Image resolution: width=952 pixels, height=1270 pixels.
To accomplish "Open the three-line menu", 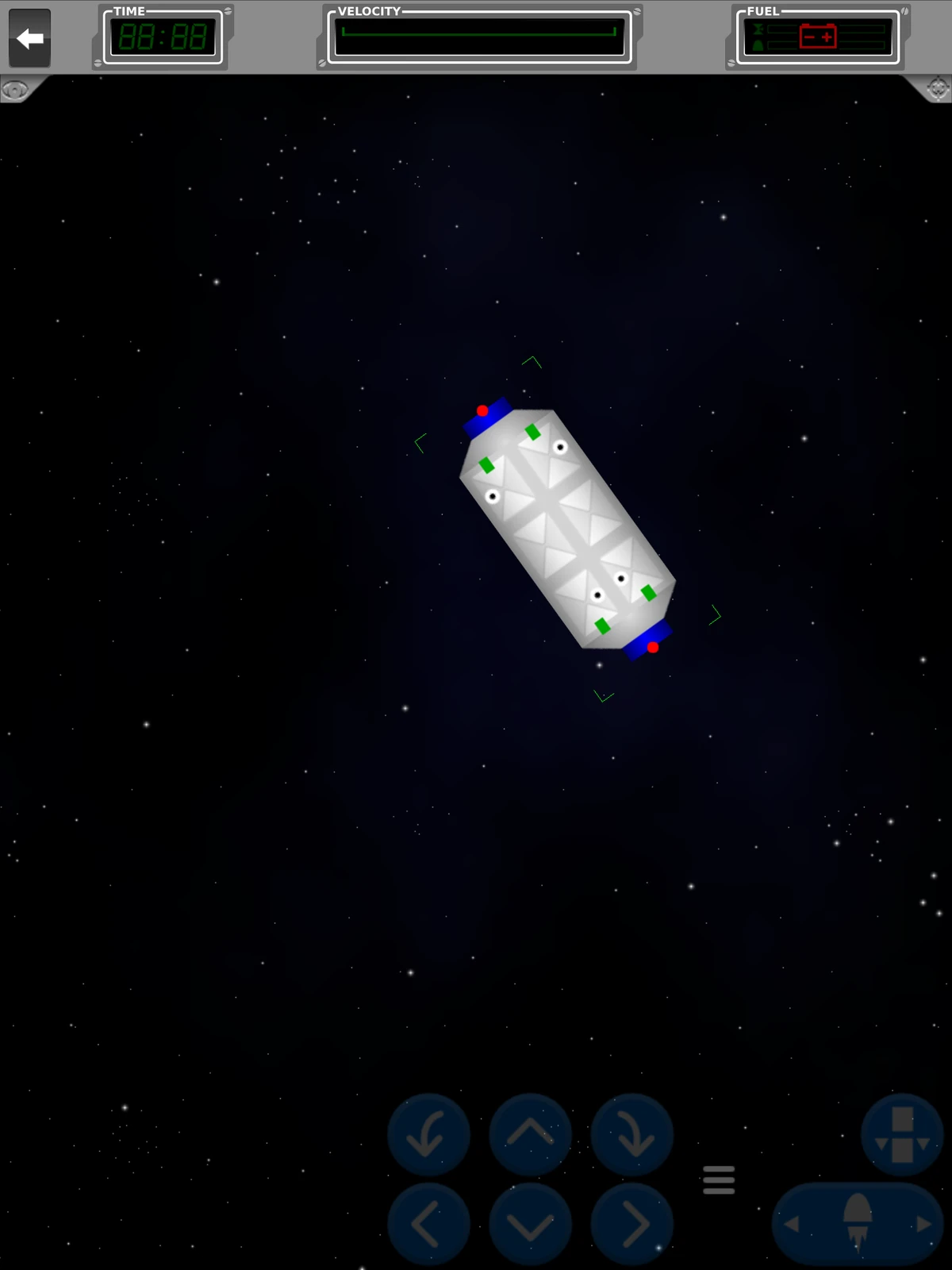I will pos(719,1180).
